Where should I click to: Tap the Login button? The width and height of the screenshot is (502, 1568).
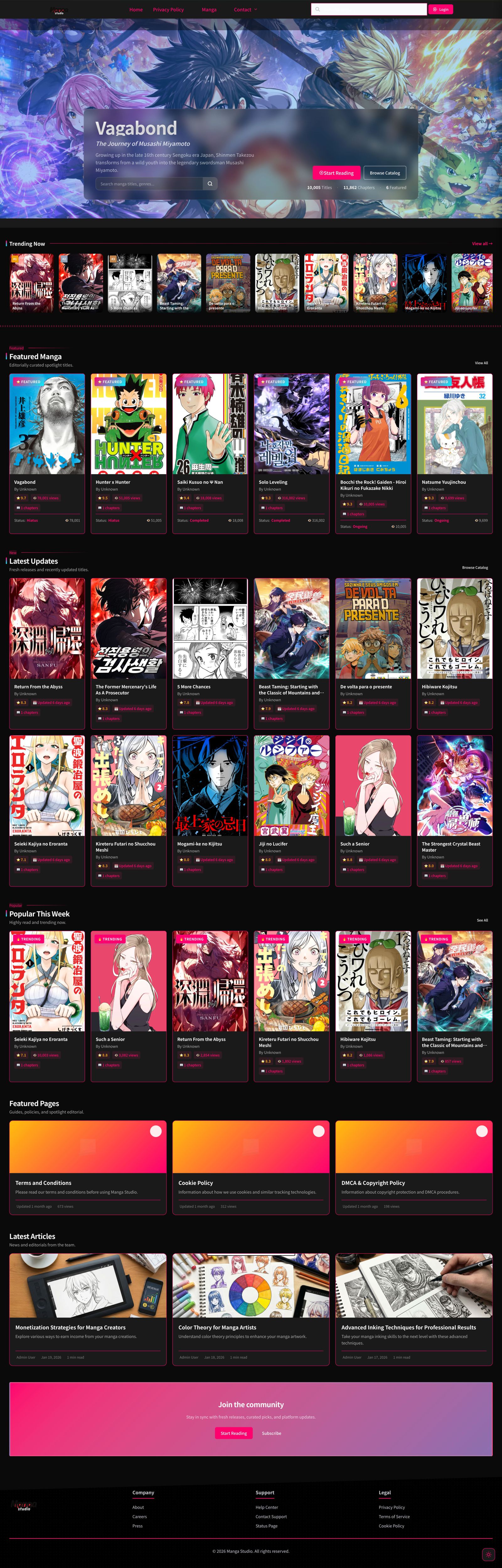441,10
